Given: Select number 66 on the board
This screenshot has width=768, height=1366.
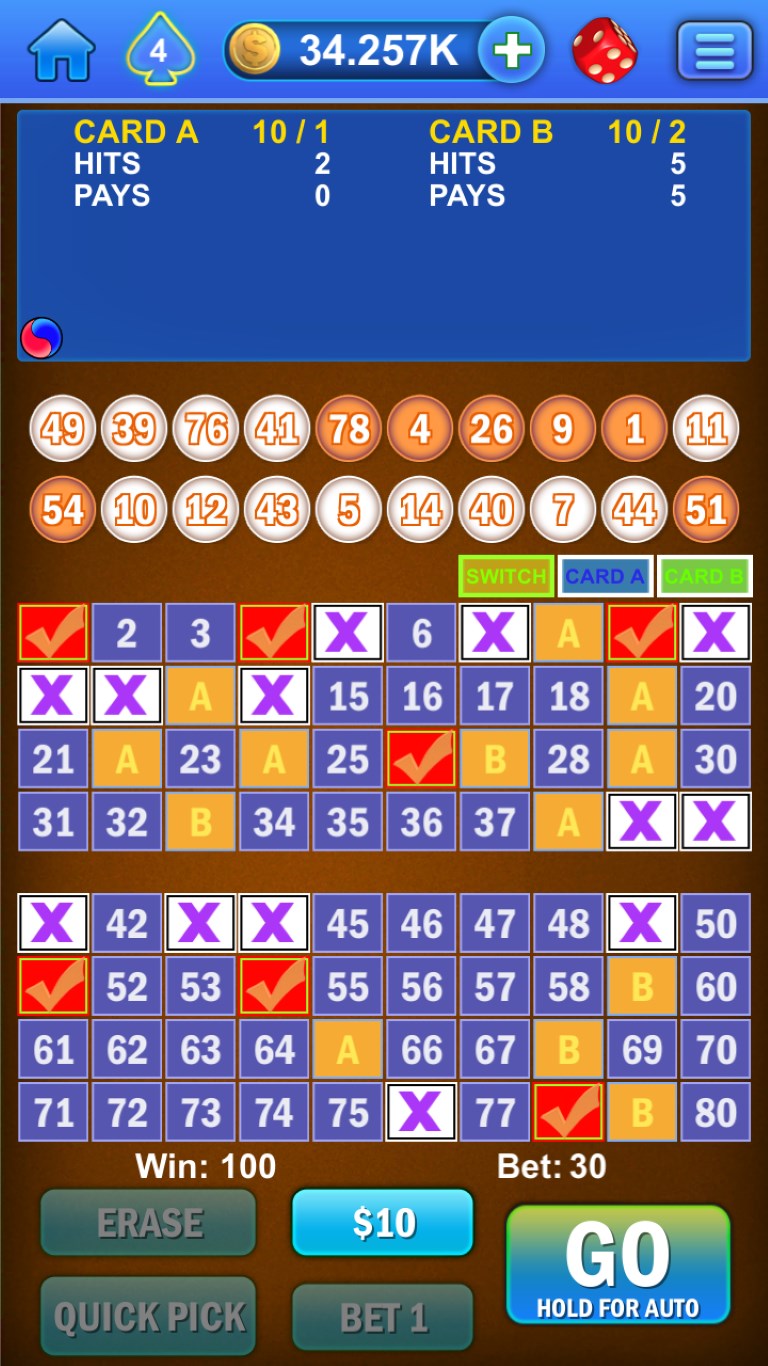Looking at the screenshot, I should (x=421, y=1050).
